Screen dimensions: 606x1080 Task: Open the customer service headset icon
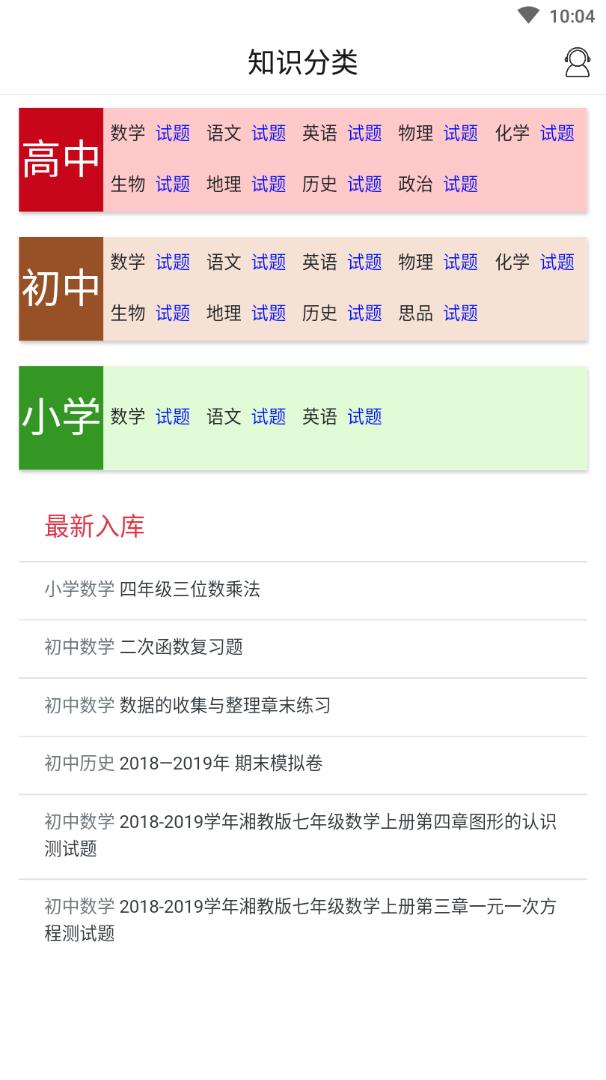(x=577, y=62)
